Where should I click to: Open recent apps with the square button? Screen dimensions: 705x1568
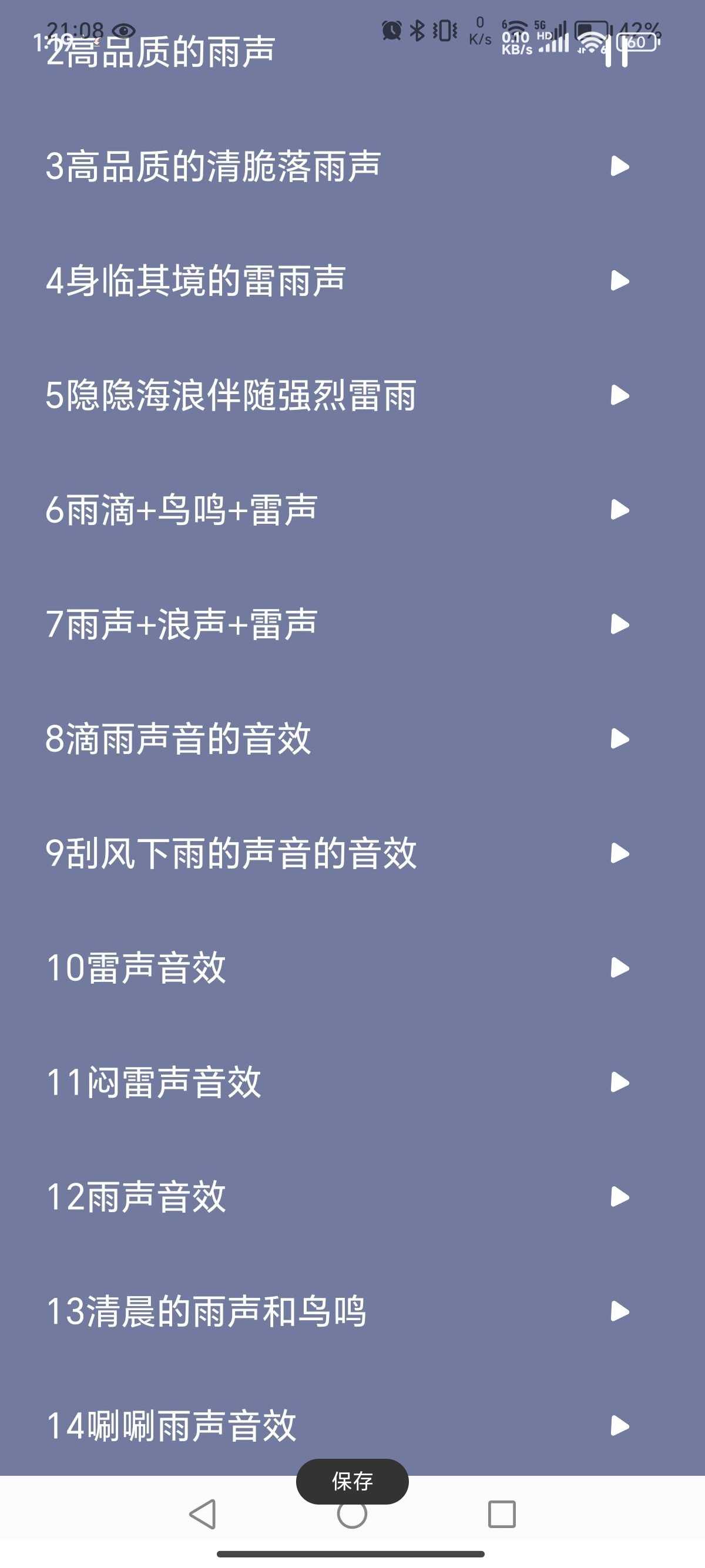coord(502,1514)
